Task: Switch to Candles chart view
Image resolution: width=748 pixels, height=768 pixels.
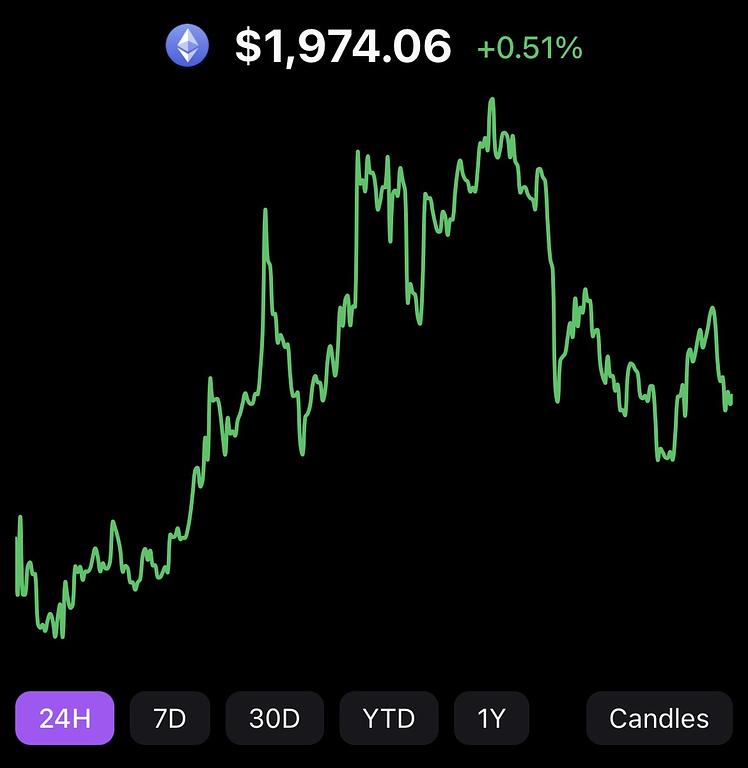Action: pos(659,718)
